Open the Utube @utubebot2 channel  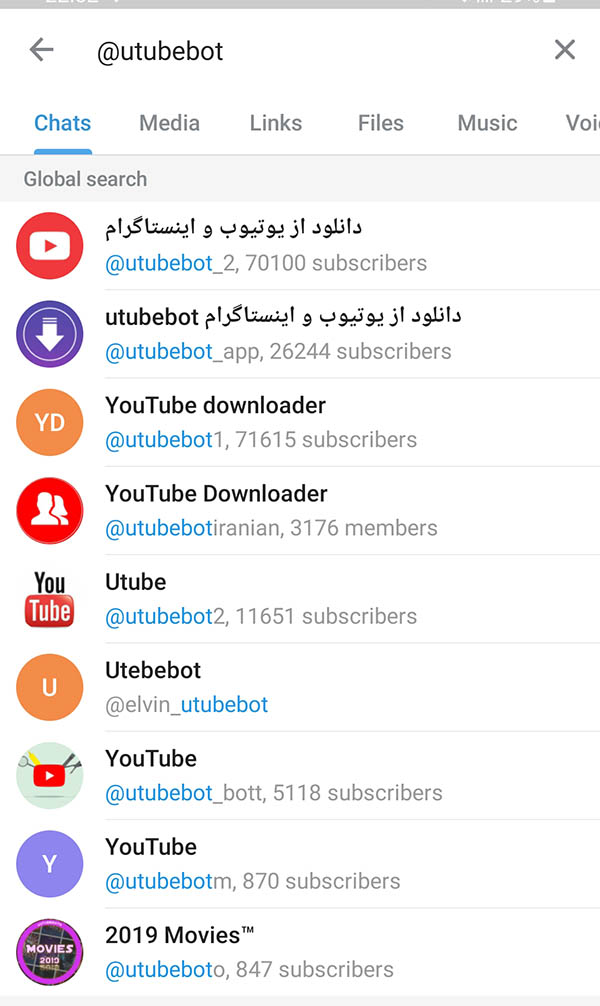click(x=300, y=598)
